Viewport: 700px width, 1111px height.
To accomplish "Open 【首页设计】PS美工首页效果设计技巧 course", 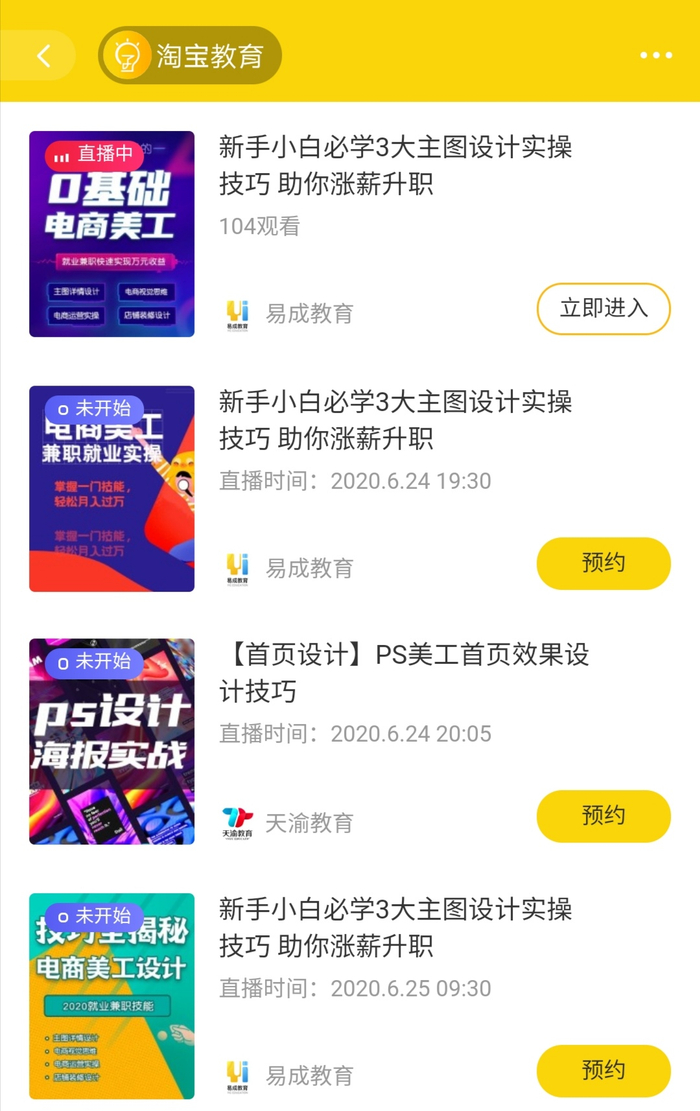I will 404,672.
